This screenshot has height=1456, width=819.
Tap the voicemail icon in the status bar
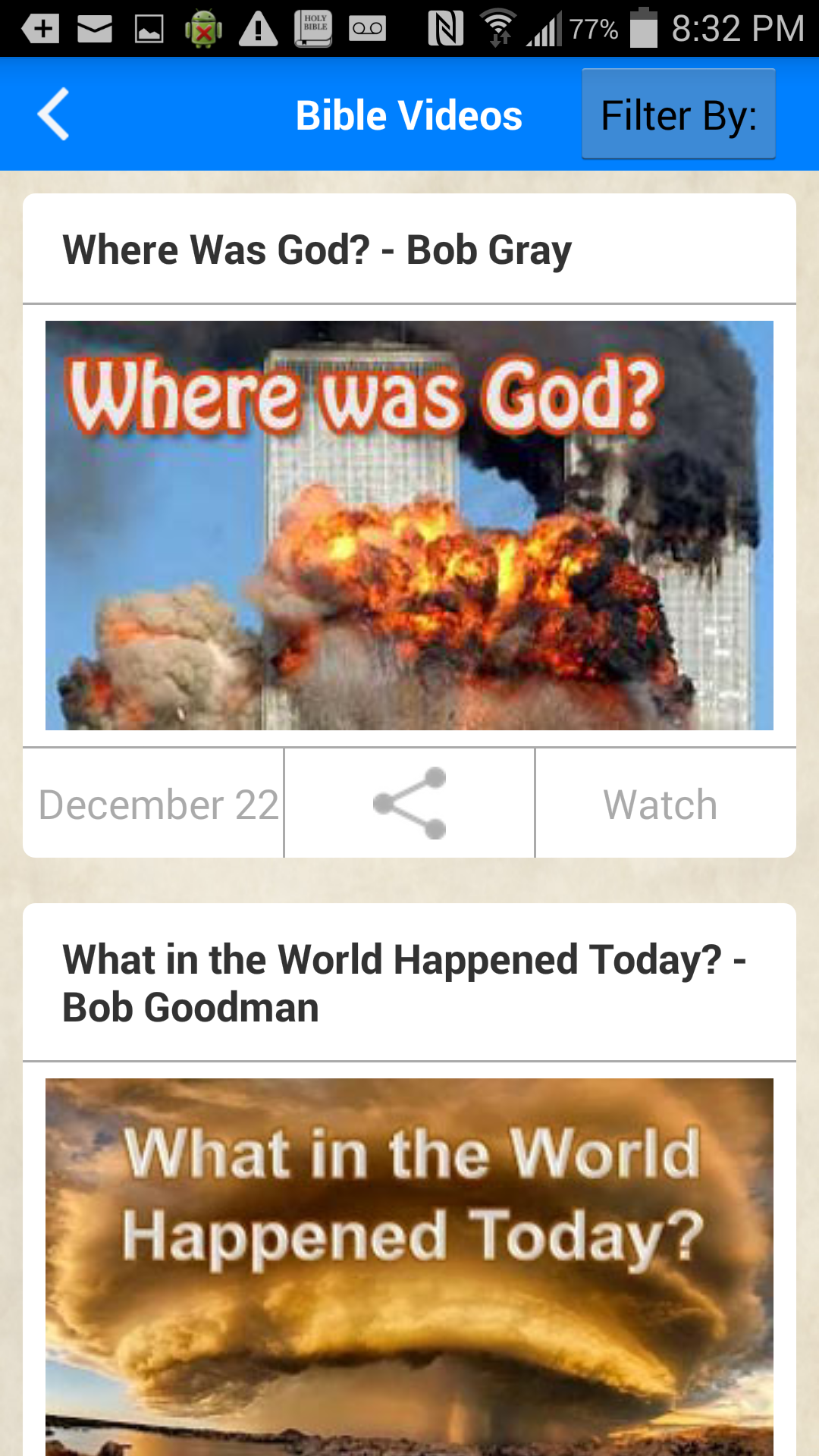[367, 28]
